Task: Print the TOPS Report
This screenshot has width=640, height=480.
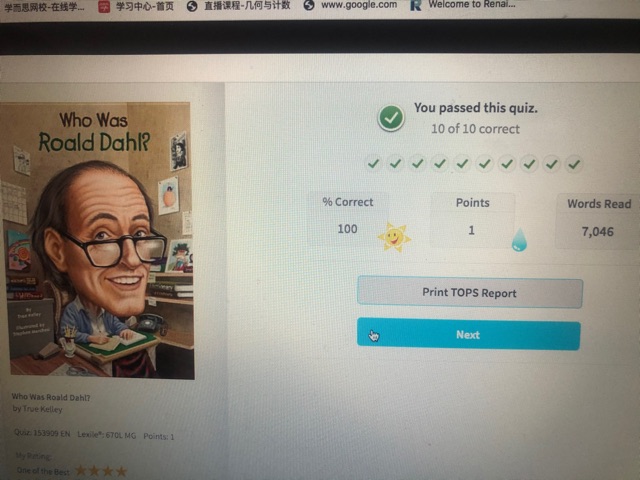Action: tap(469, 293)
